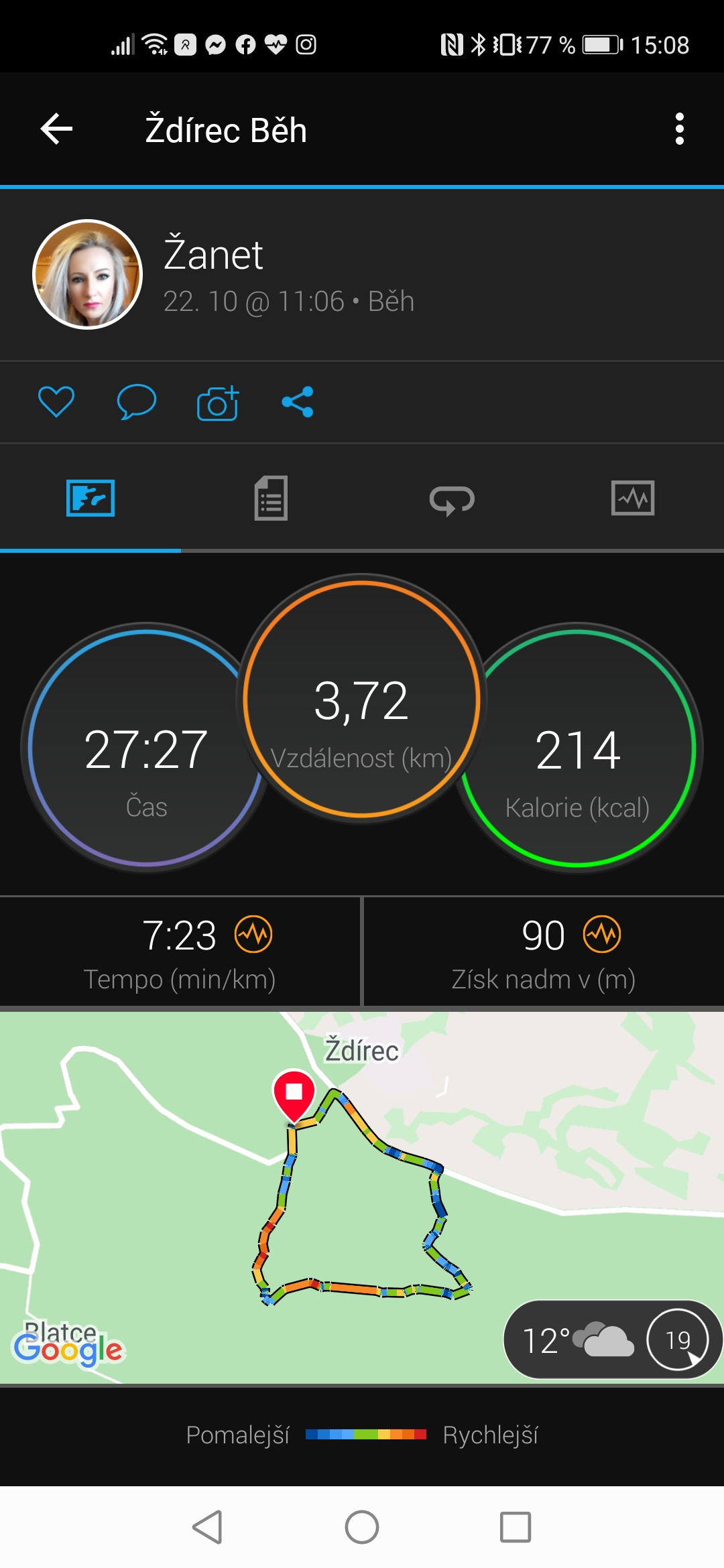The height and width of the screenshot is (1568, 724).
Task: Switch to the laps tab
Action: tap(452, 500)
